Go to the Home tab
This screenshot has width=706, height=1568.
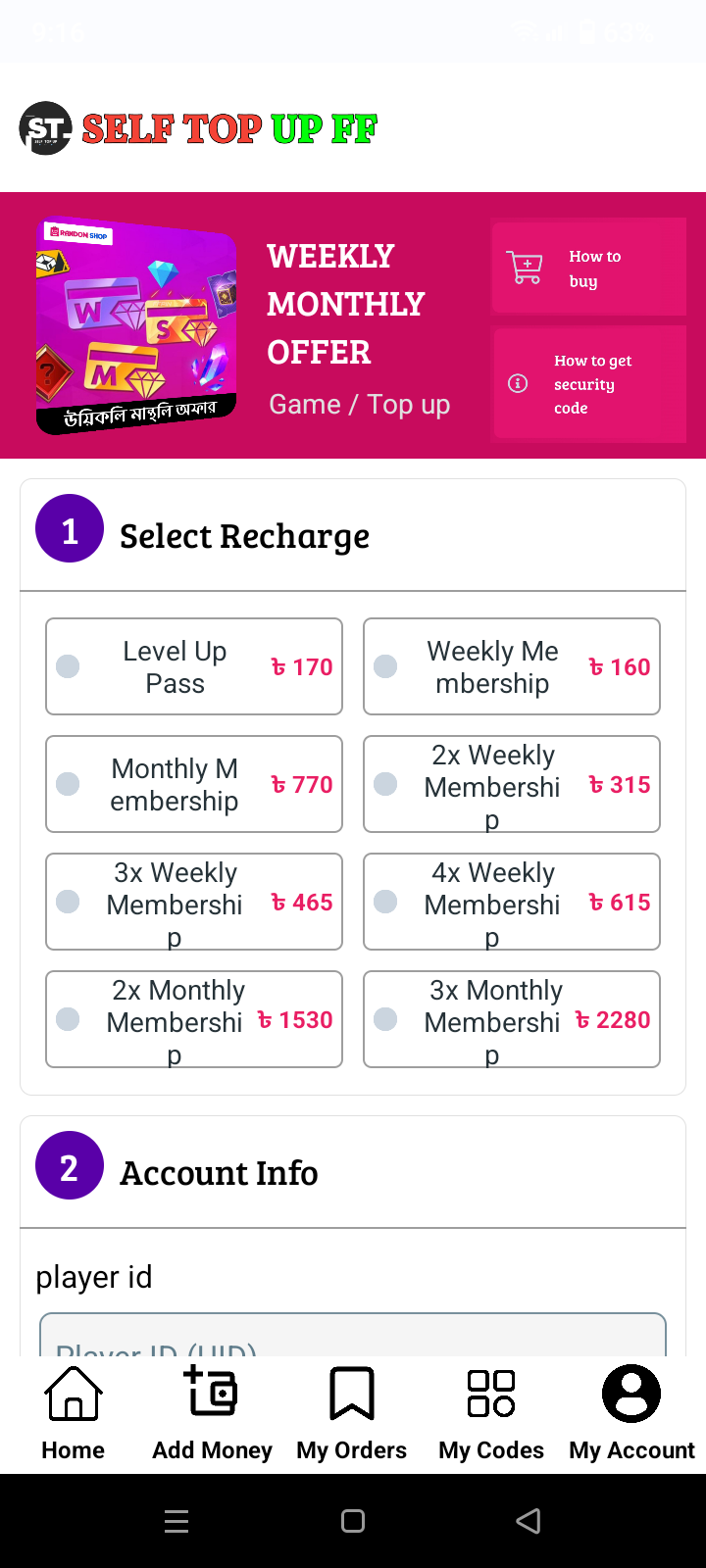point(74,1414)
